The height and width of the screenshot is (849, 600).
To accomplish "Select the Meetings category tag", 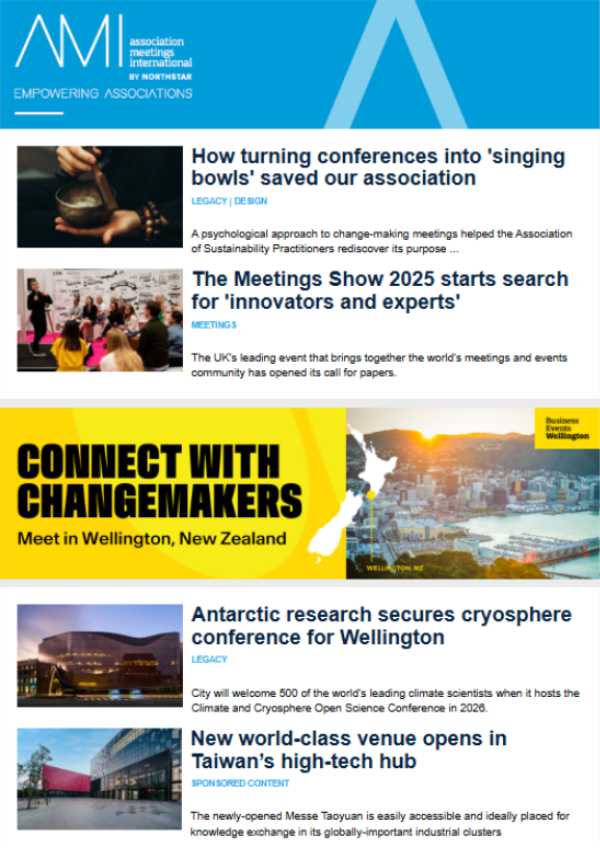I will pos(214,325).
